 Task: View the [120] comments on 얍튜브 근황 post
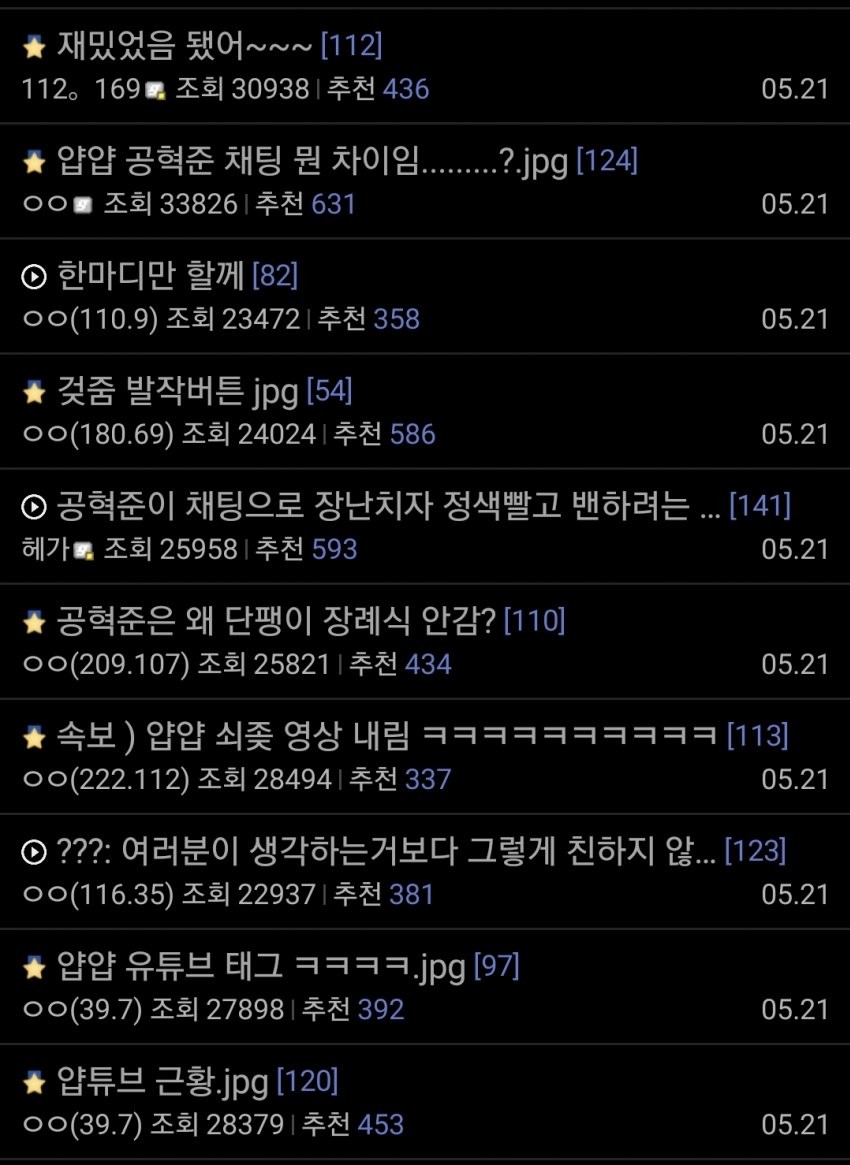click(307, 1082)
